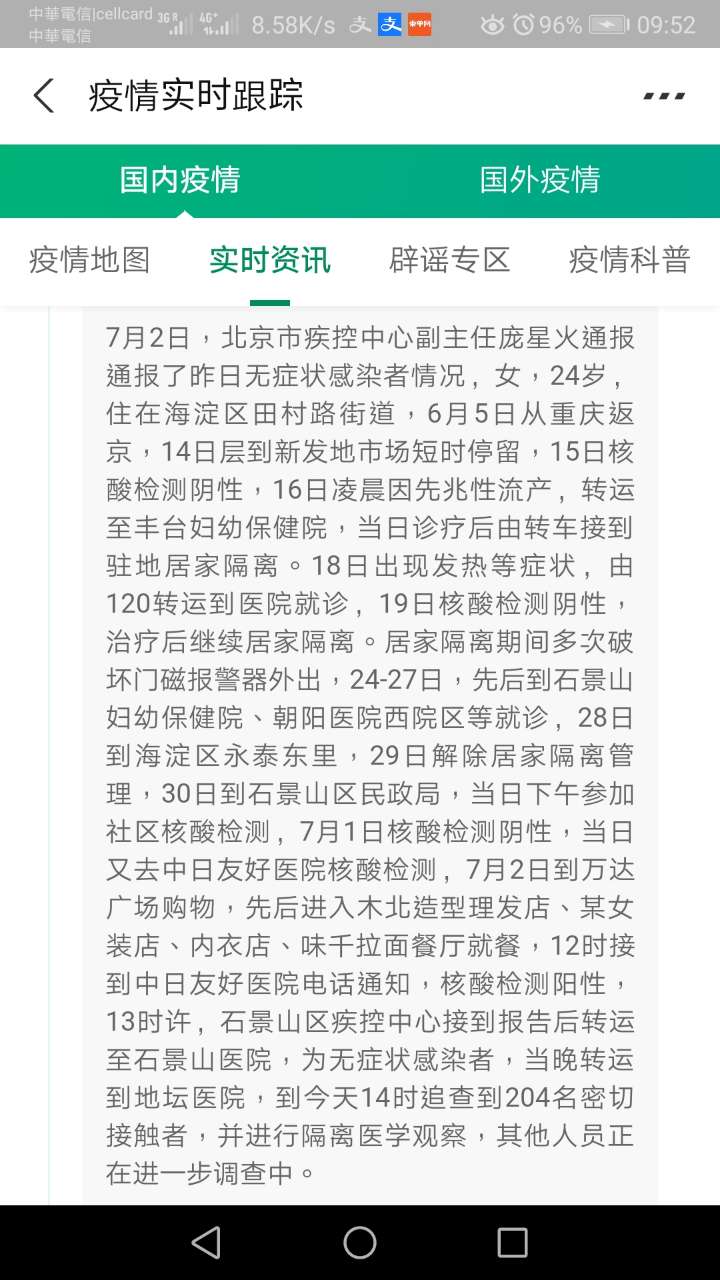Screen dimensions: 720x1280
Task: Switch to the 疫情科普 tab
Action: point(630,260)
